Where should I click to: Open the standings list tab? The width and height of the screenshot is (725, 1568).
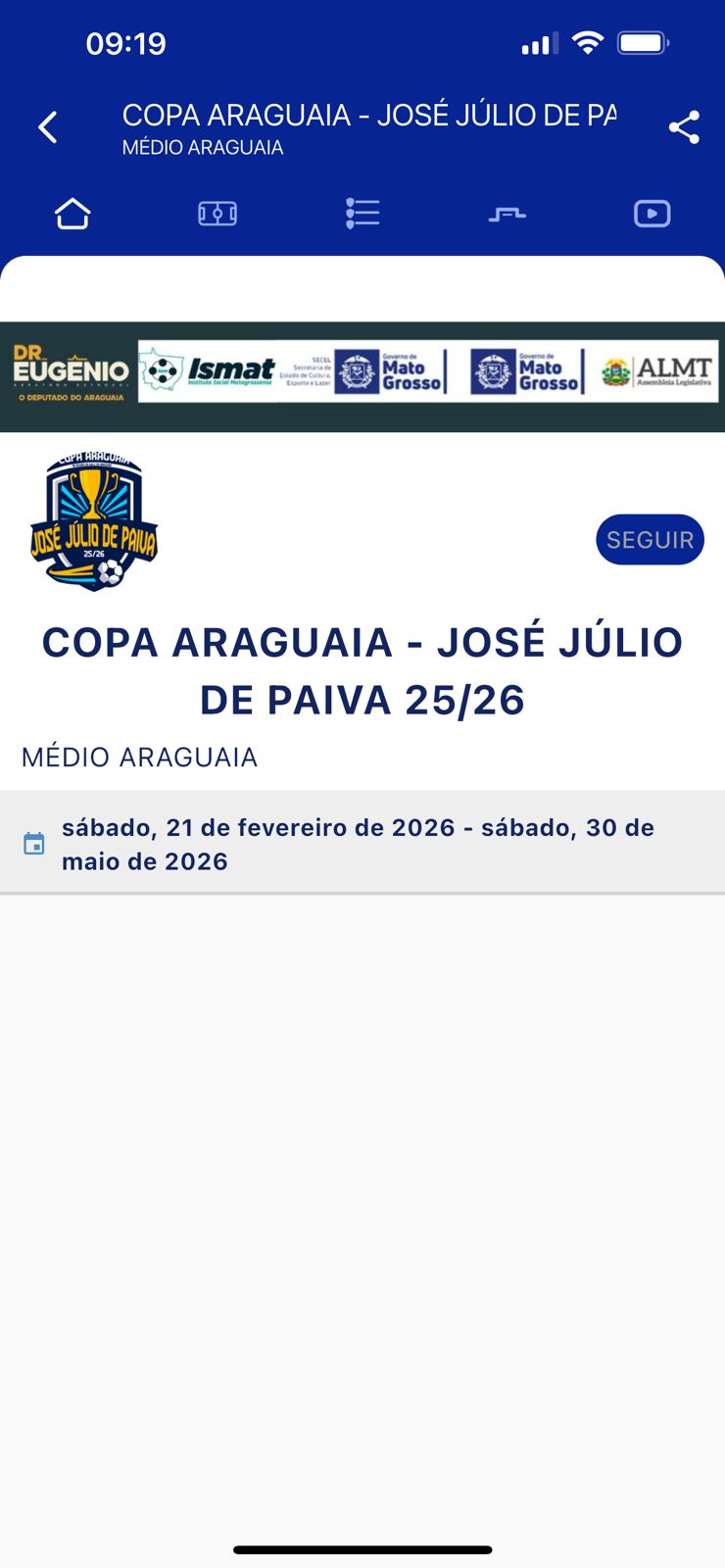[x=362, y=214]
